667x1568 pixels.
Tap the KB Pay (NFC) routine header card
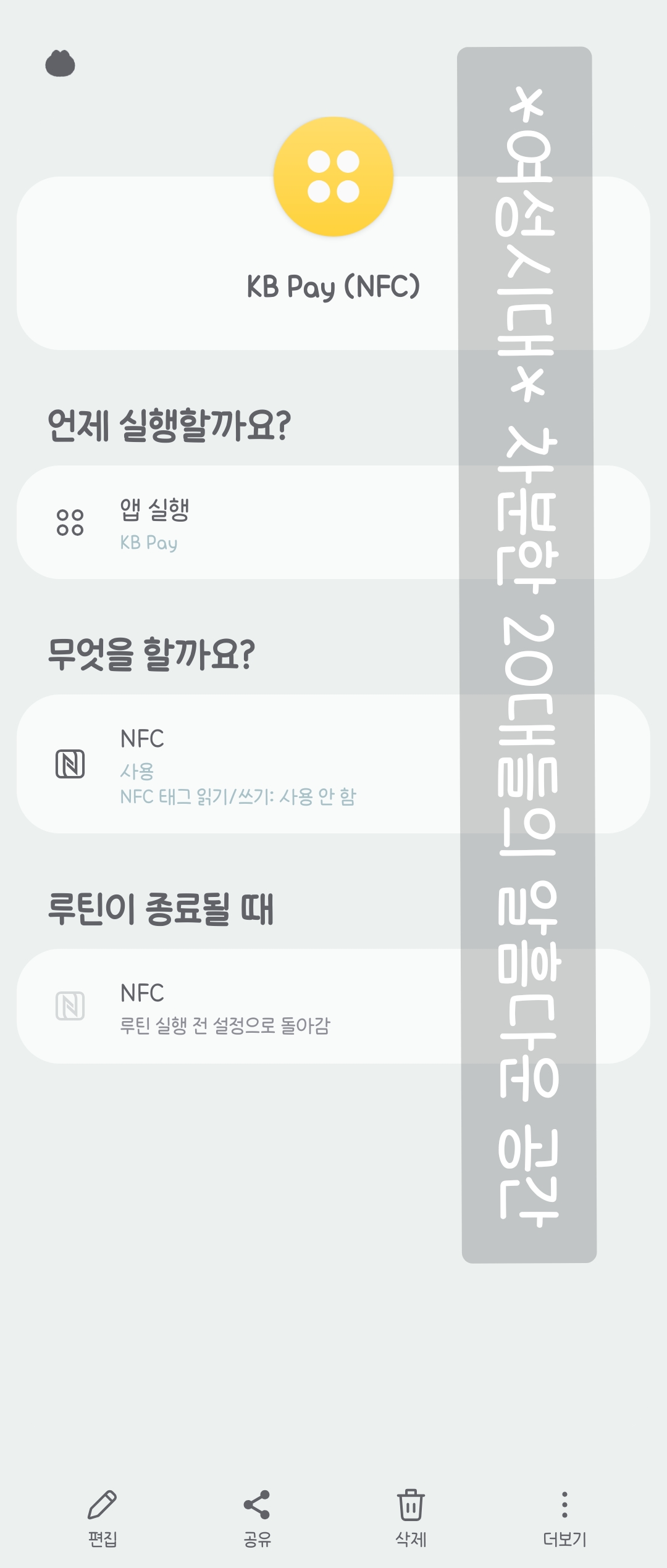coord(333,264)
